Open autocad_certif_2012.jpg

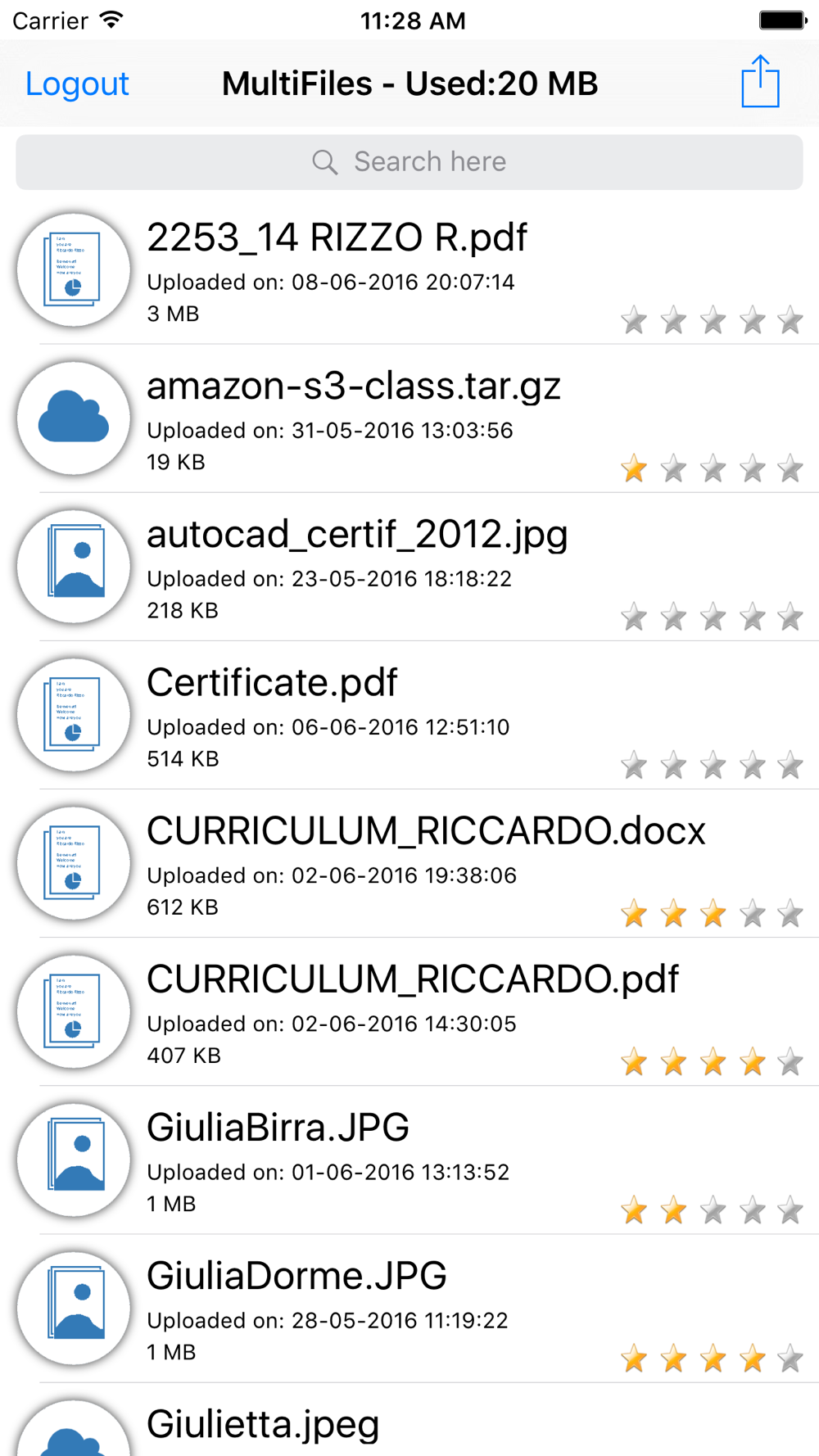[409, 567]
